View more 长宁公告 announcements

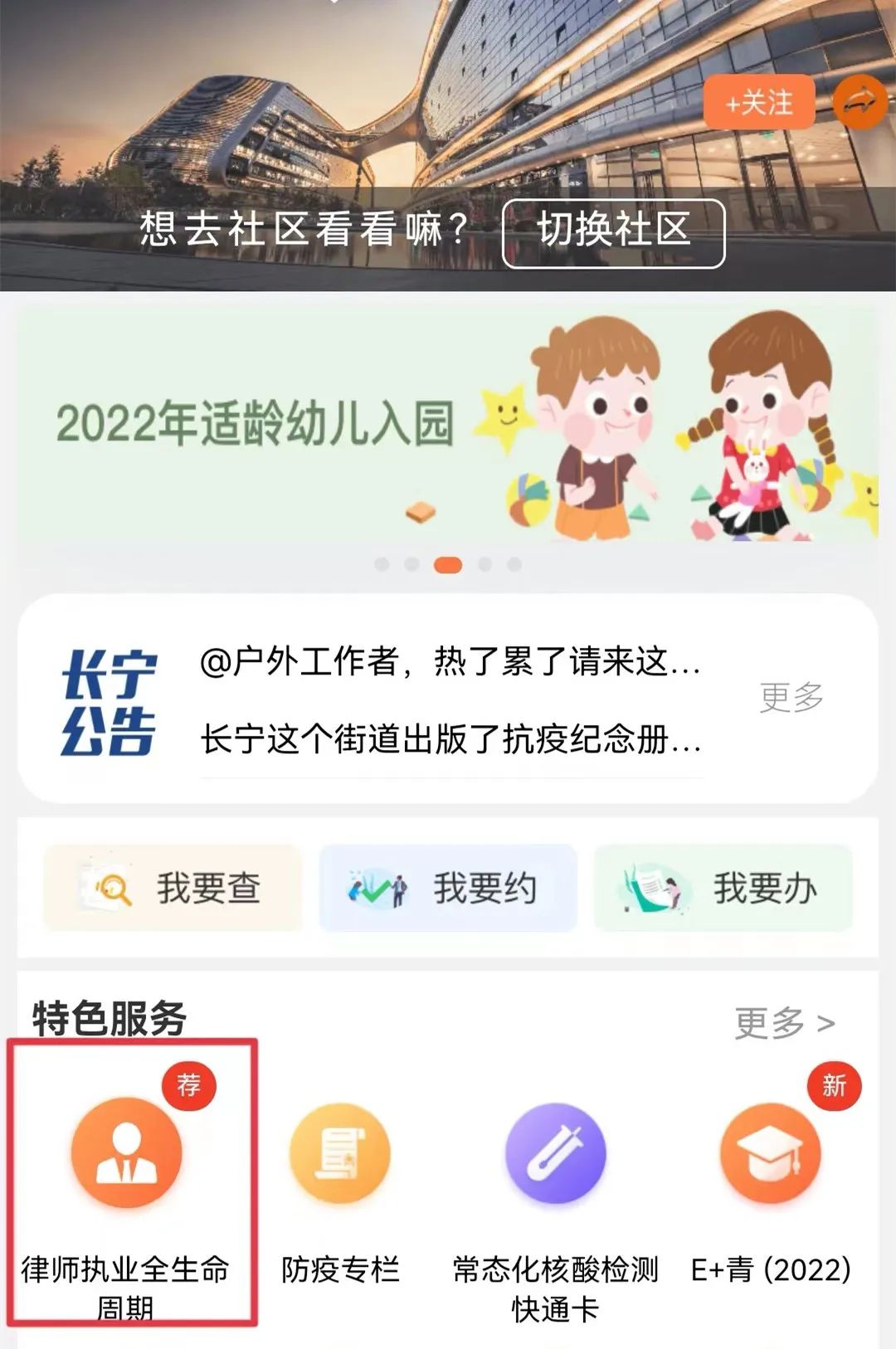[791, 698]
